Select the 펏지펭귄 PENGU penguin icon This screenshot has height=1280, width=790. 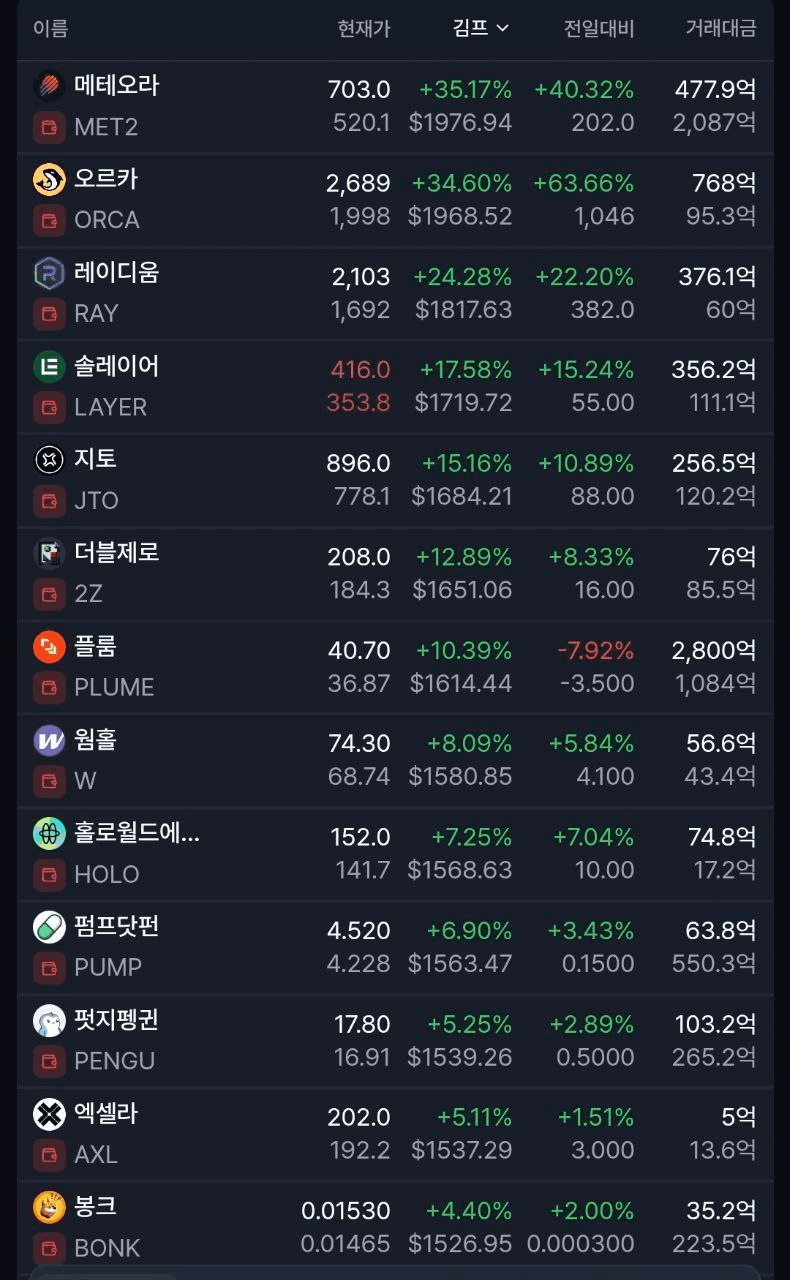[49, 1021]
